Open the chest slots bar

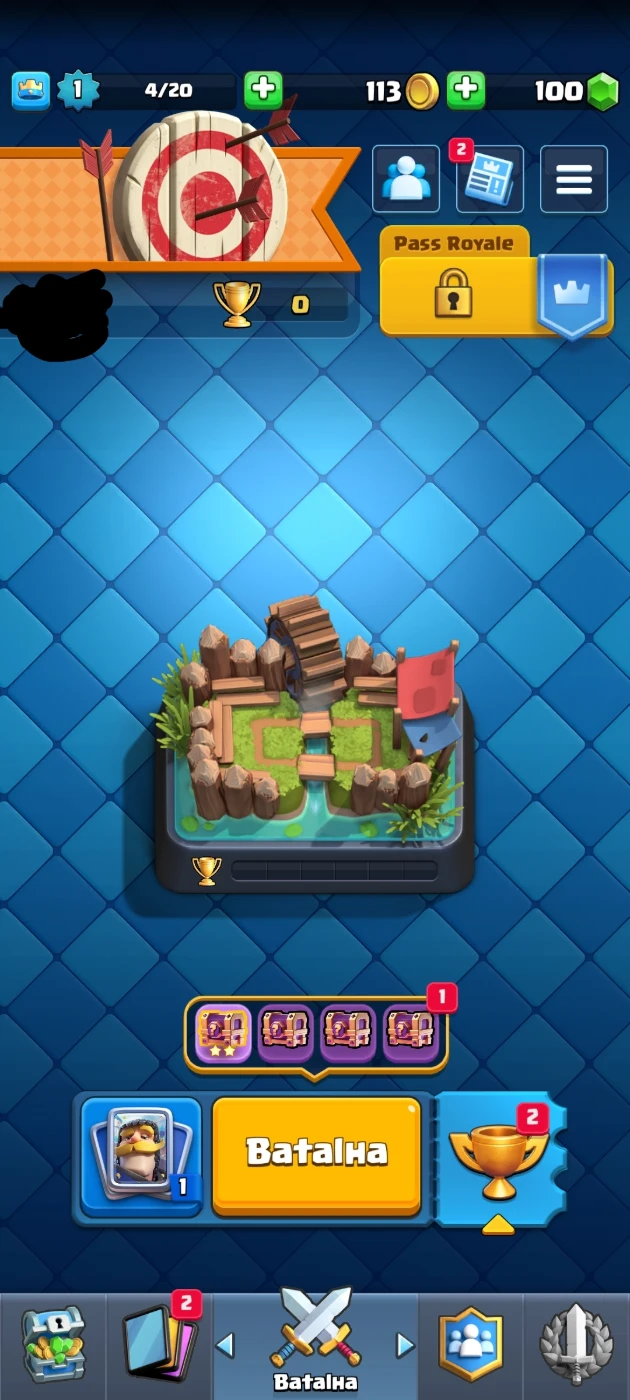[x=315, y=1034]
